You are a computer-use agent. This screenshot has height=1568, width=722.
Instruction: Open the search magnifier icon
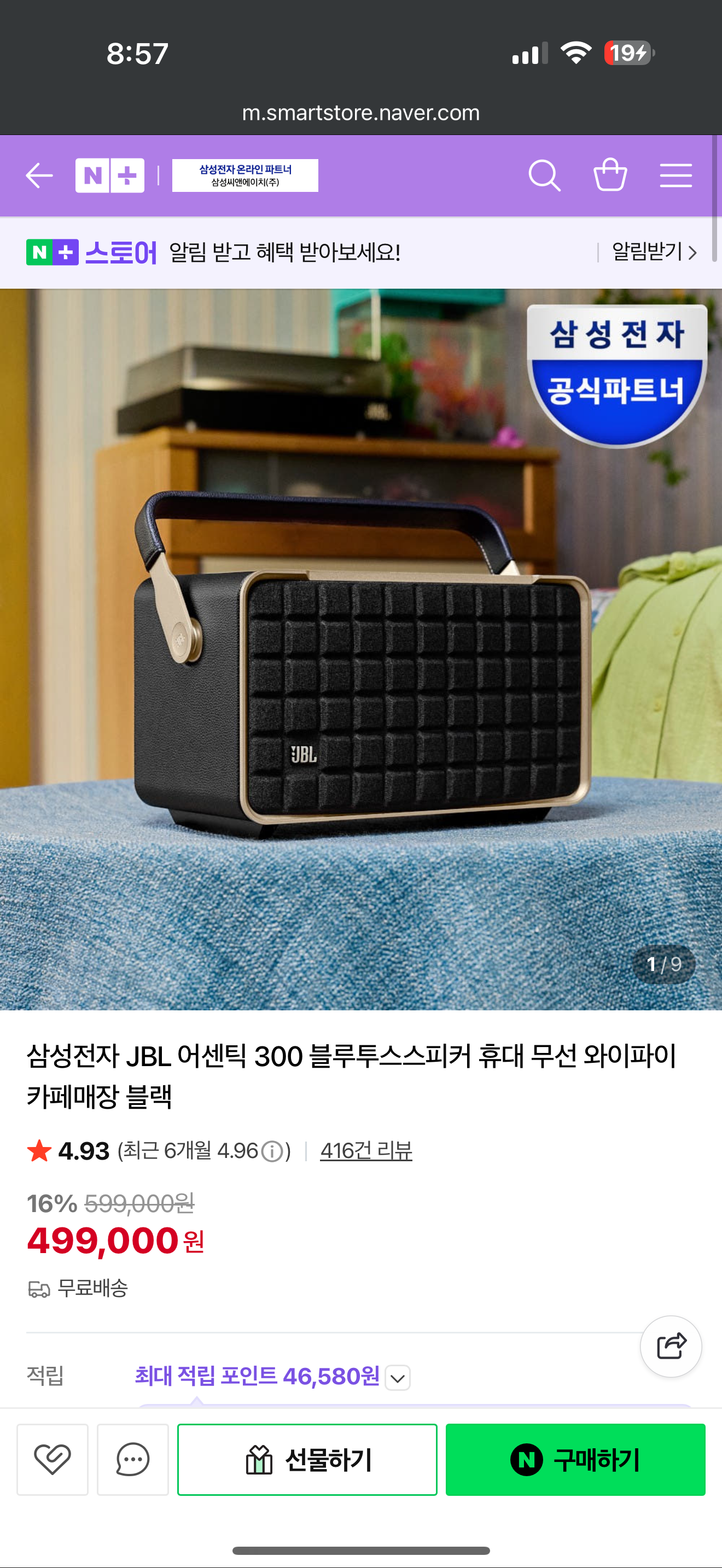[544, 176]
